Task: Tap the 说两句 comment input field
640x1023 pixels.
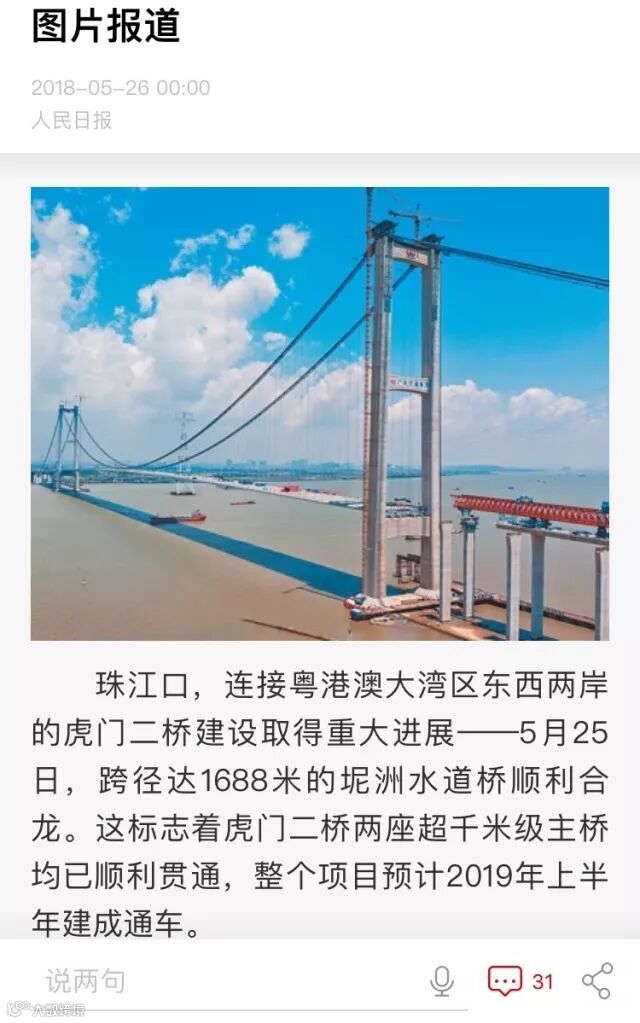Action: click(x=200, y=981)
